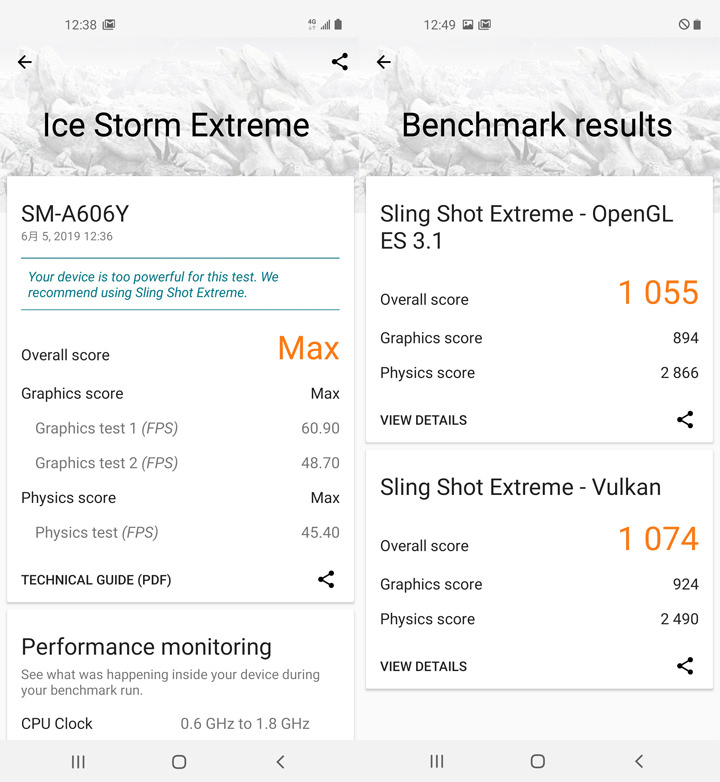Share the OpenGL ES 3.1 benchmark score
The height and width of the screenshot is (782, 720).
click(685, 420)
